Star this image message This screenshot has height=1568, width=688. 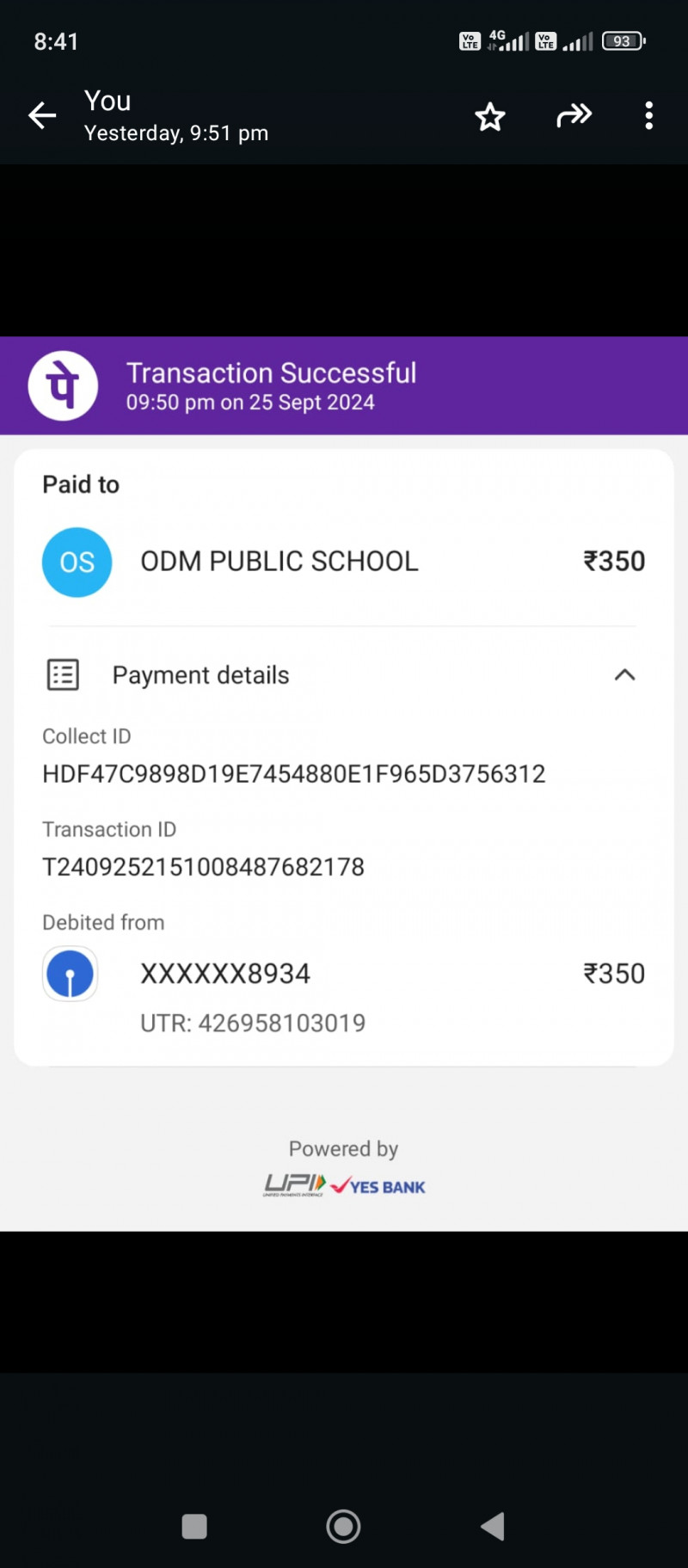tap(490, 116)
